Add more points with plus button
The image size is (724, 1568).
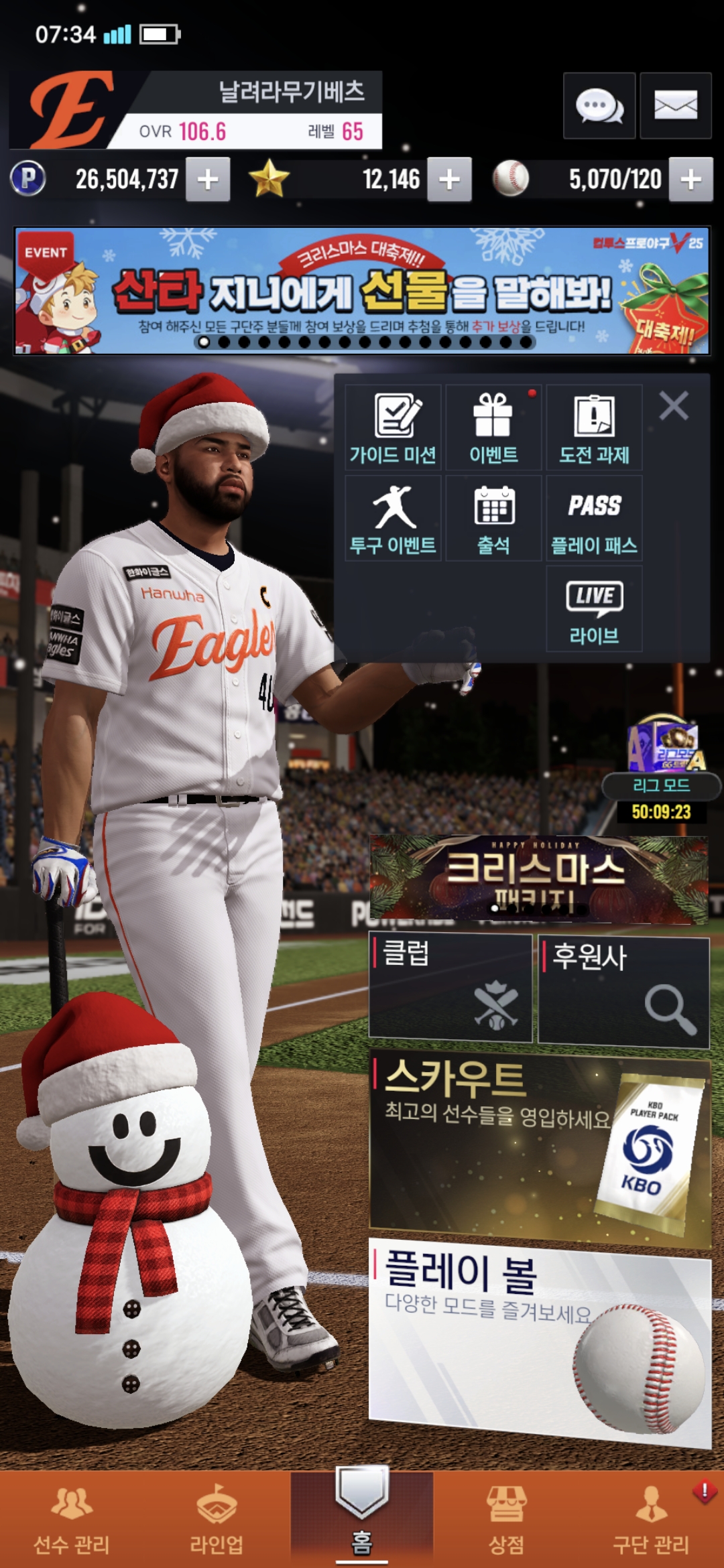[x=208, y=180]
